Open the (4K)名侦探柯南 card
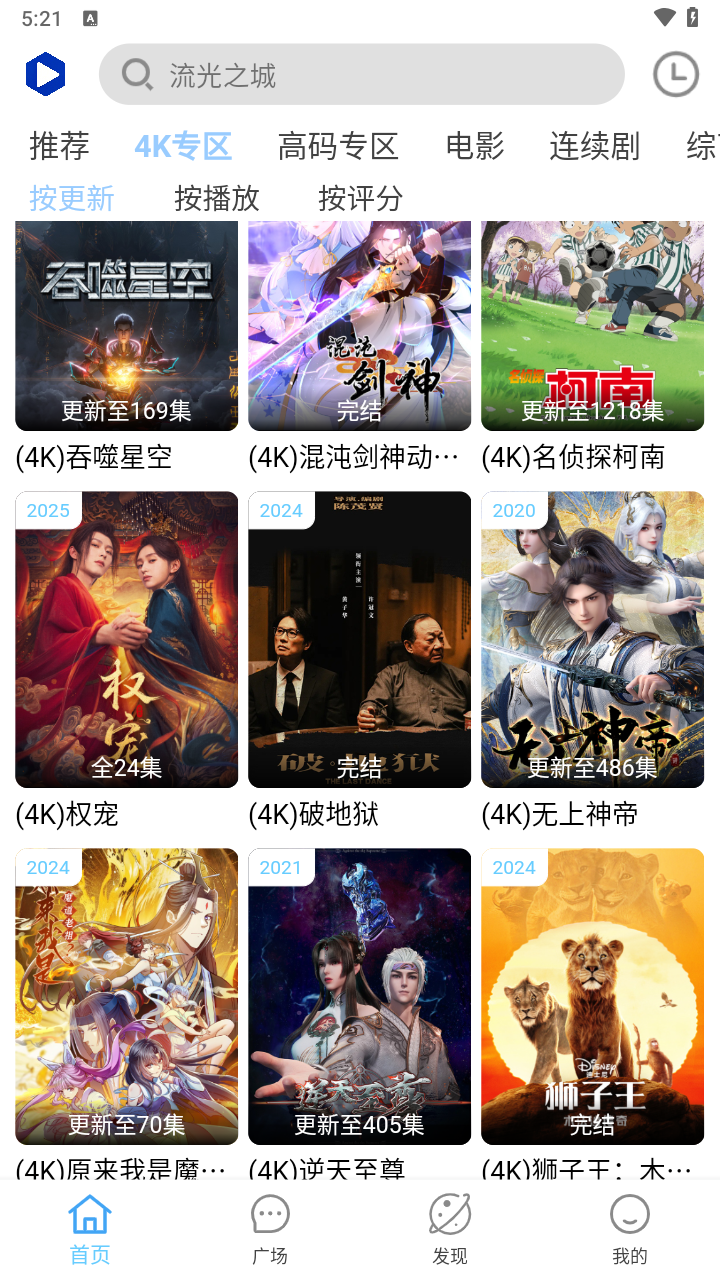The width and height of the screenshot is (720, 1280). (x=592, y=330)
